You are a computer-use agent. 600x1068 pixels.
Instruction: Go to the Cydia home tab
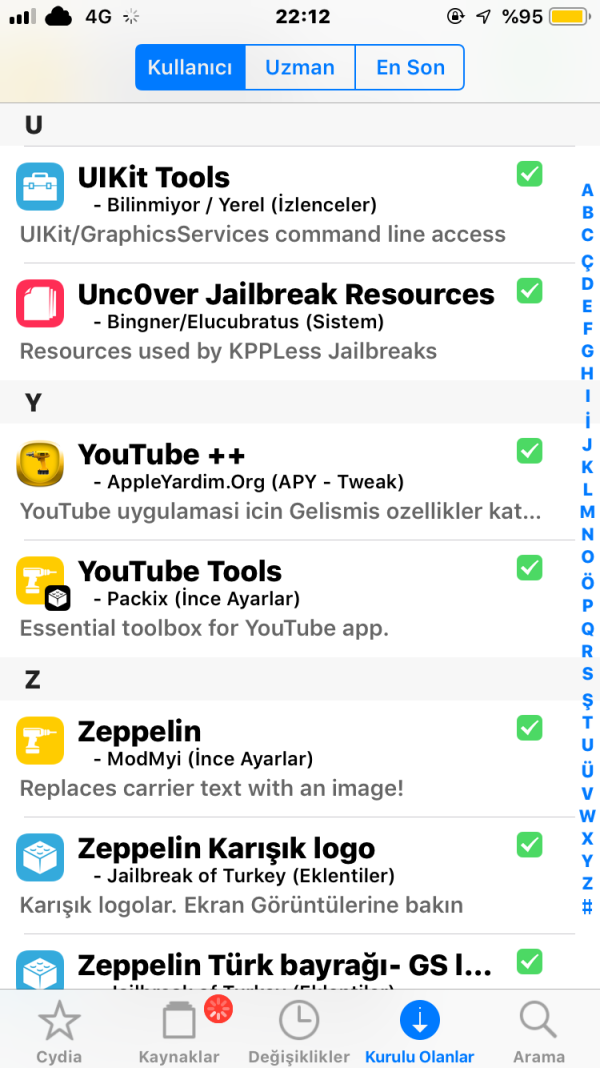click(59, 1032)
